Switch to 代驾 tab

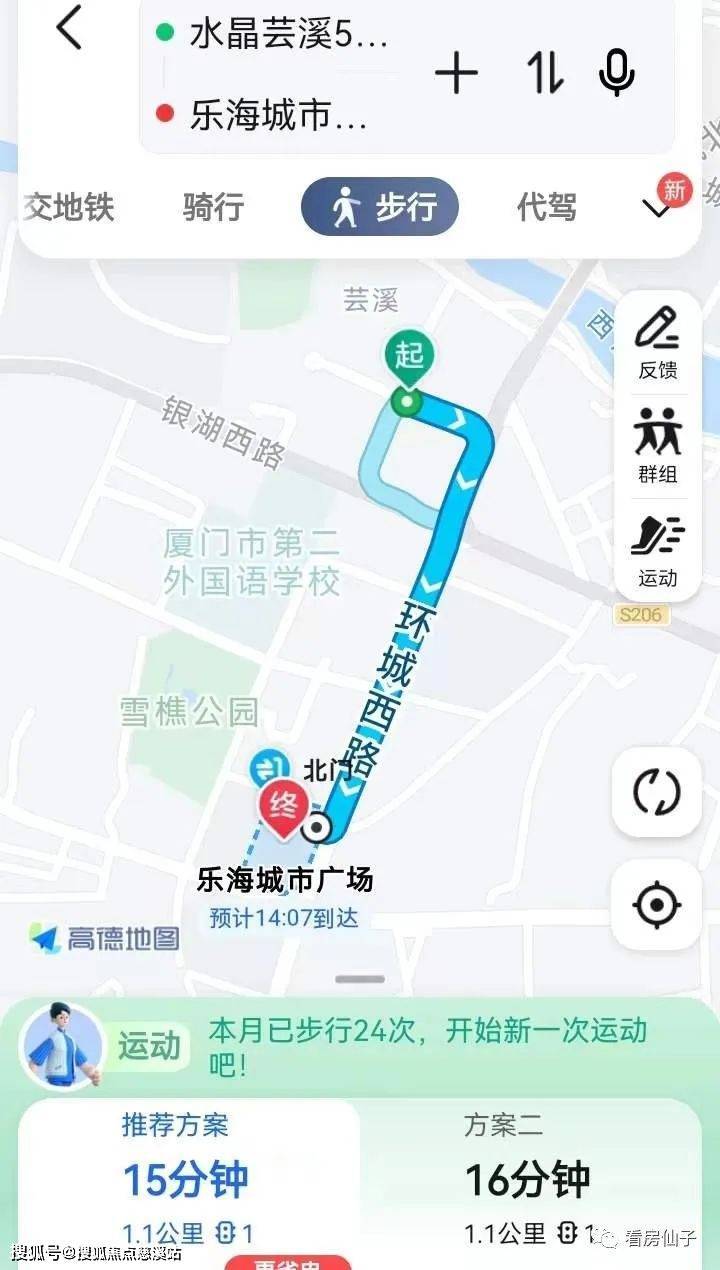(546, 208)
